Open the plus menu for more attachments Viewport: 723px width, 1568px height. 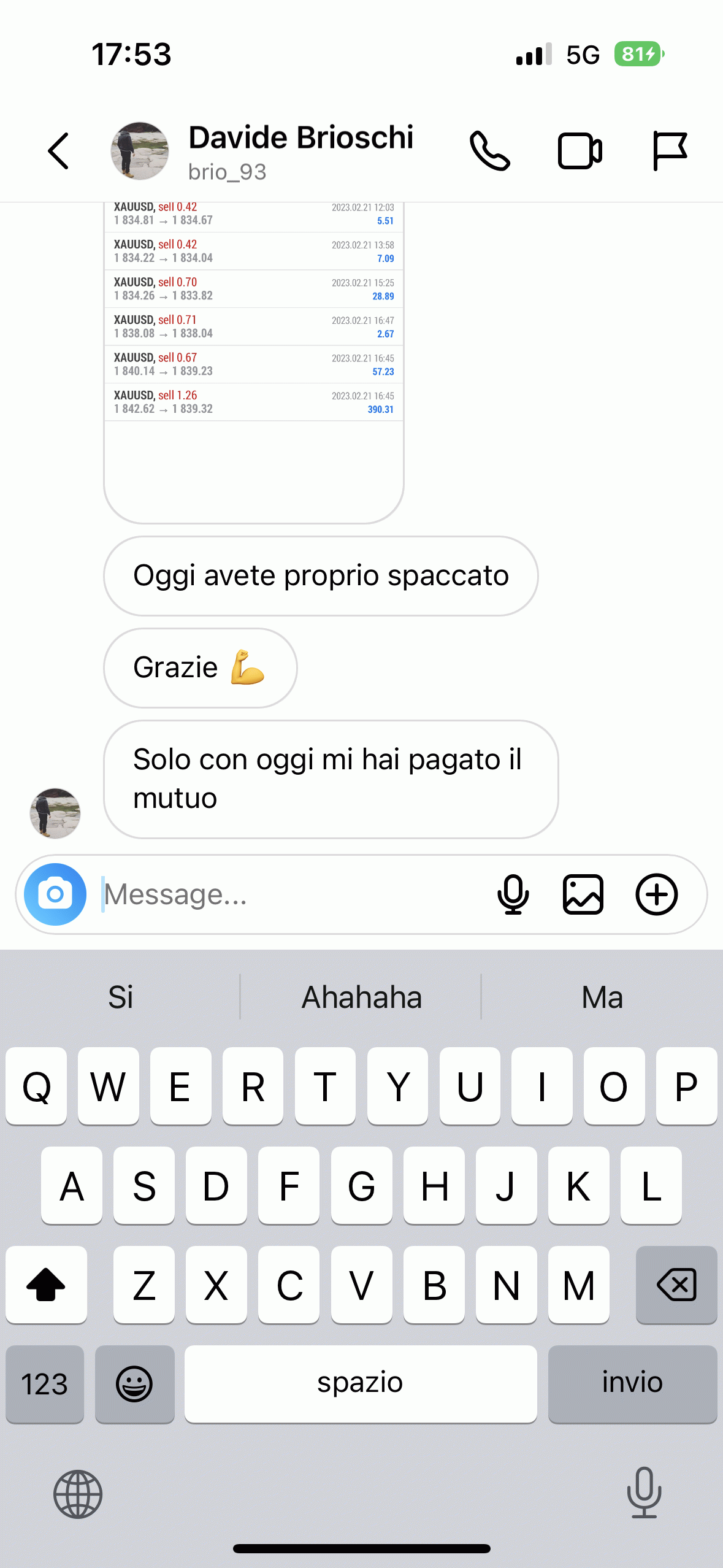point(656,894)
